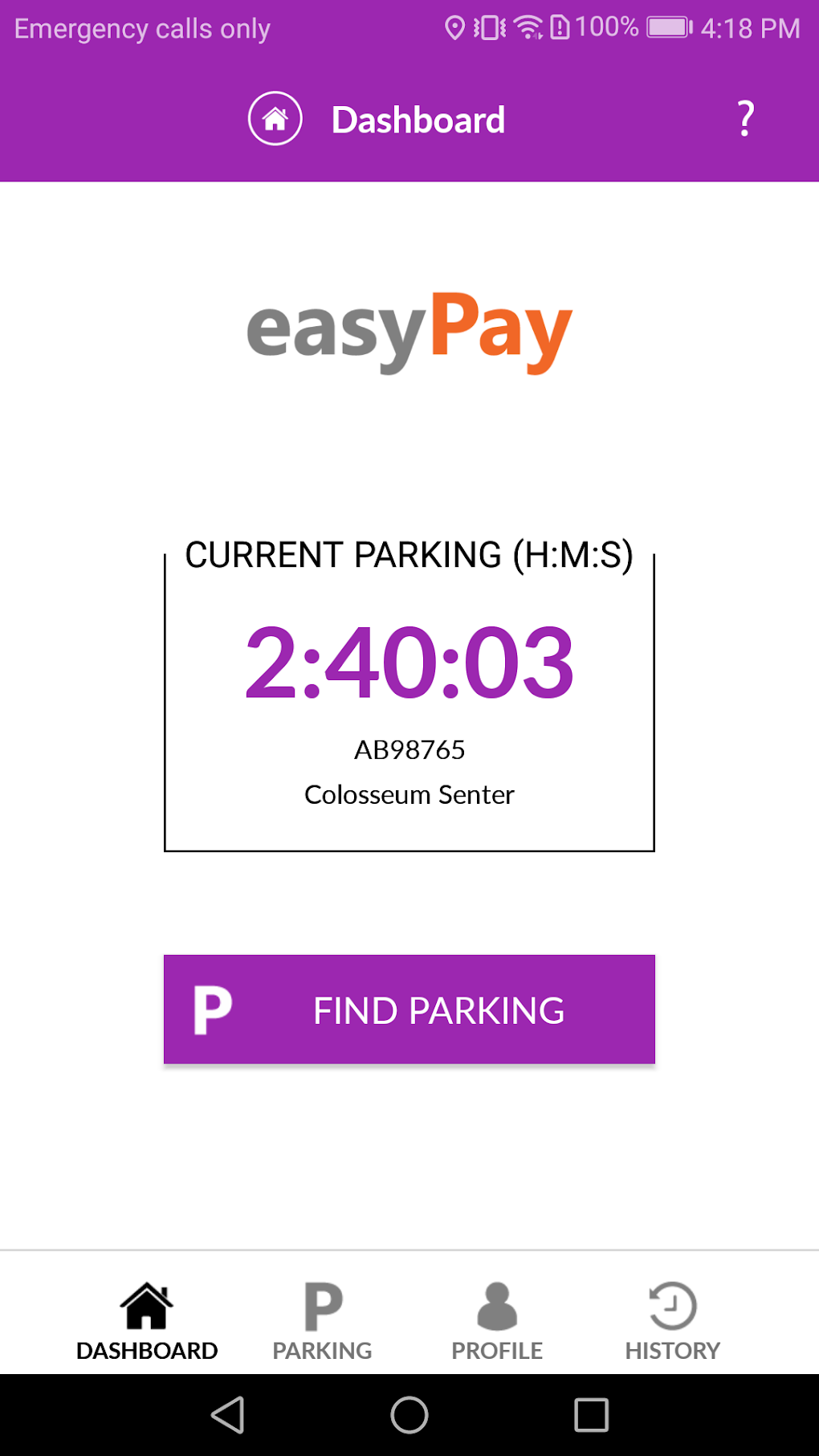The width and height of the screenshot is (819, 1456).
Task: Tap the Profile person icon
Action: 496,1305
